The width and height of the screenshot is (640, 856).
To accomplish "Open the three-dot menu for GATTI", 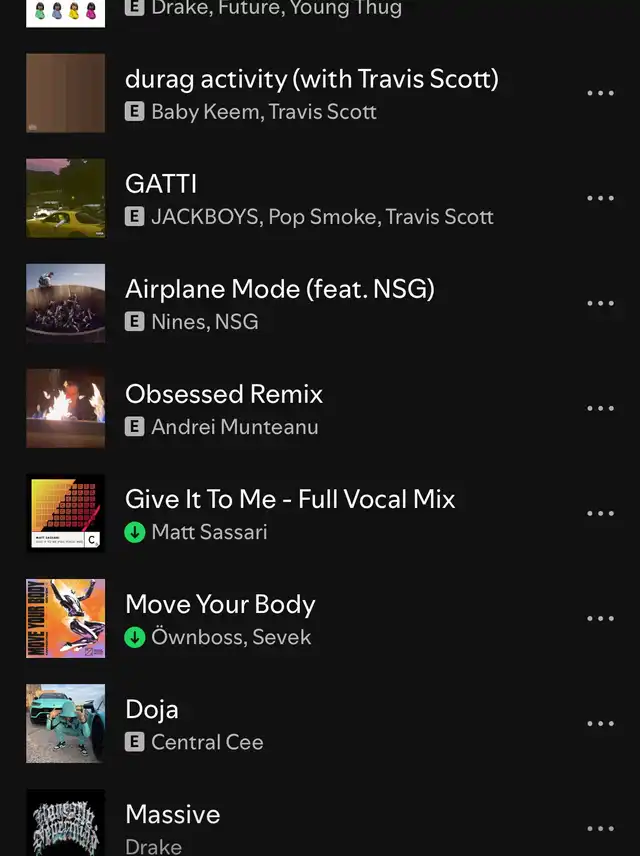I will [x=600, y=198].
